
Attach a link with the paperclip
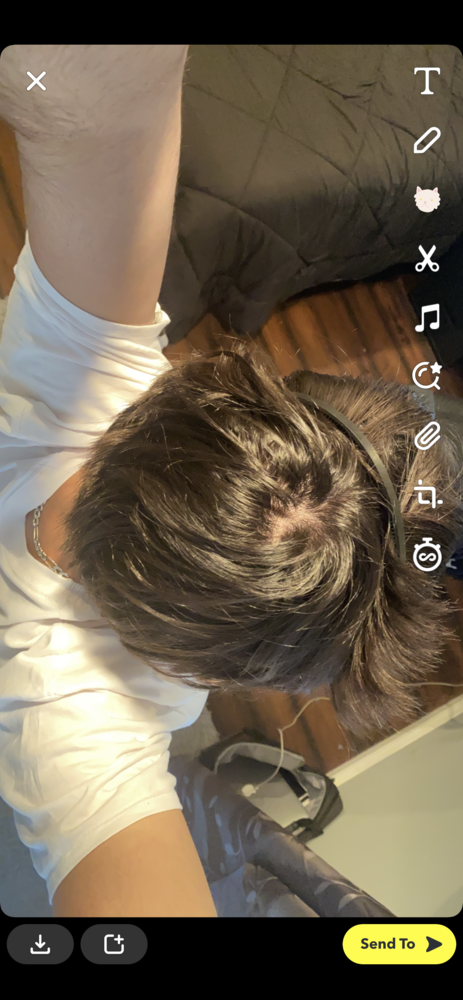click(x=427, y=436)
